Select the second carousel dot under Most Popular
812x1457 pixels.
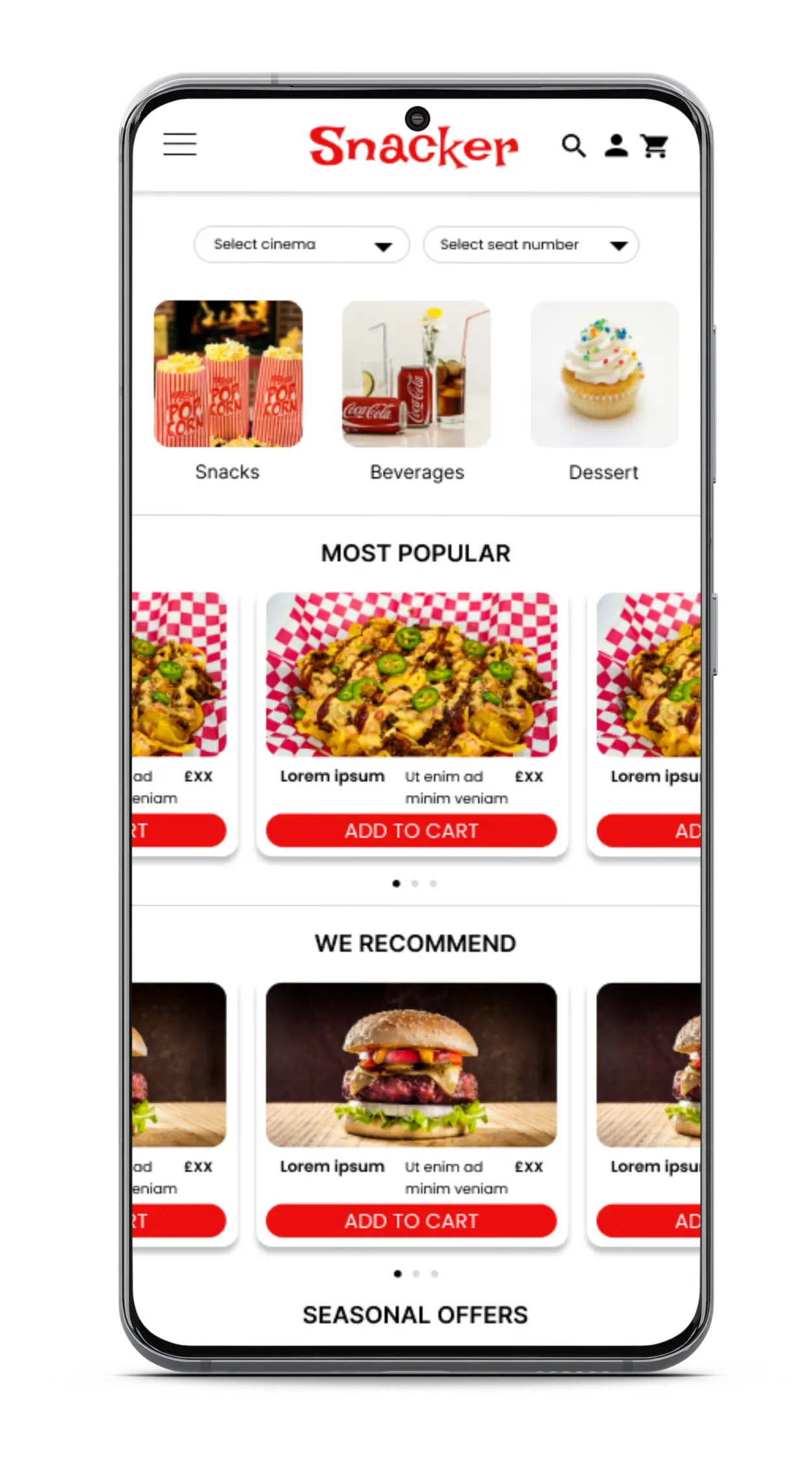[x=414, y=884]
